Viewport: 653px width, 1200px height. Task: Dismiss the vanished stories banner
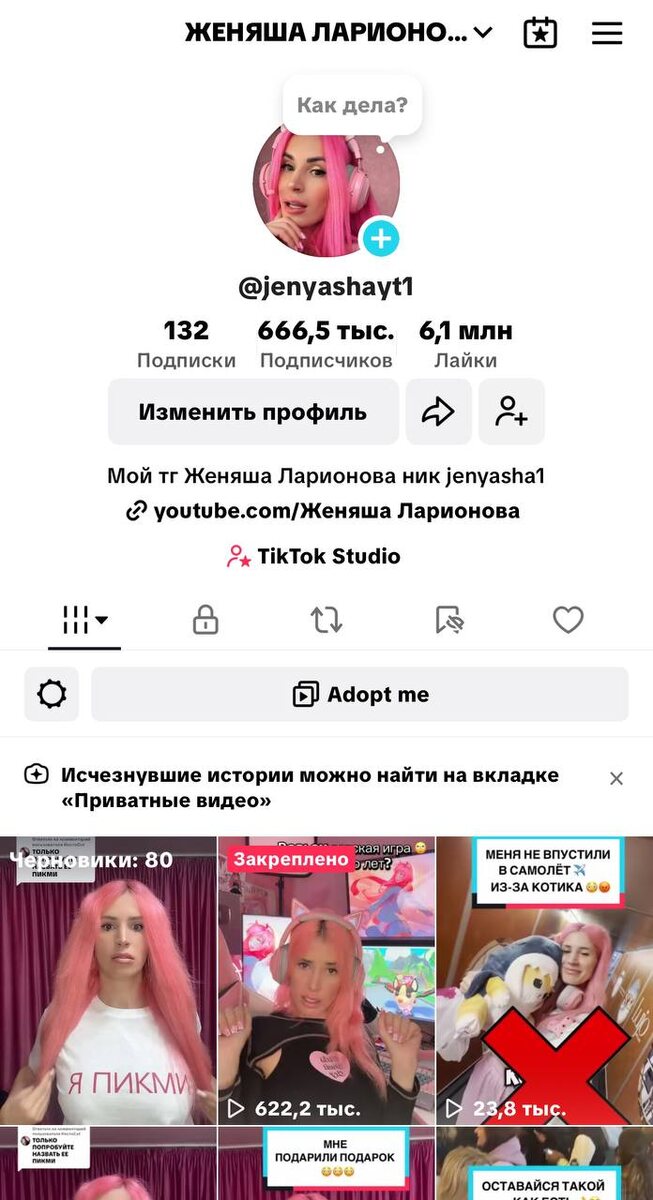pos(616,778)
